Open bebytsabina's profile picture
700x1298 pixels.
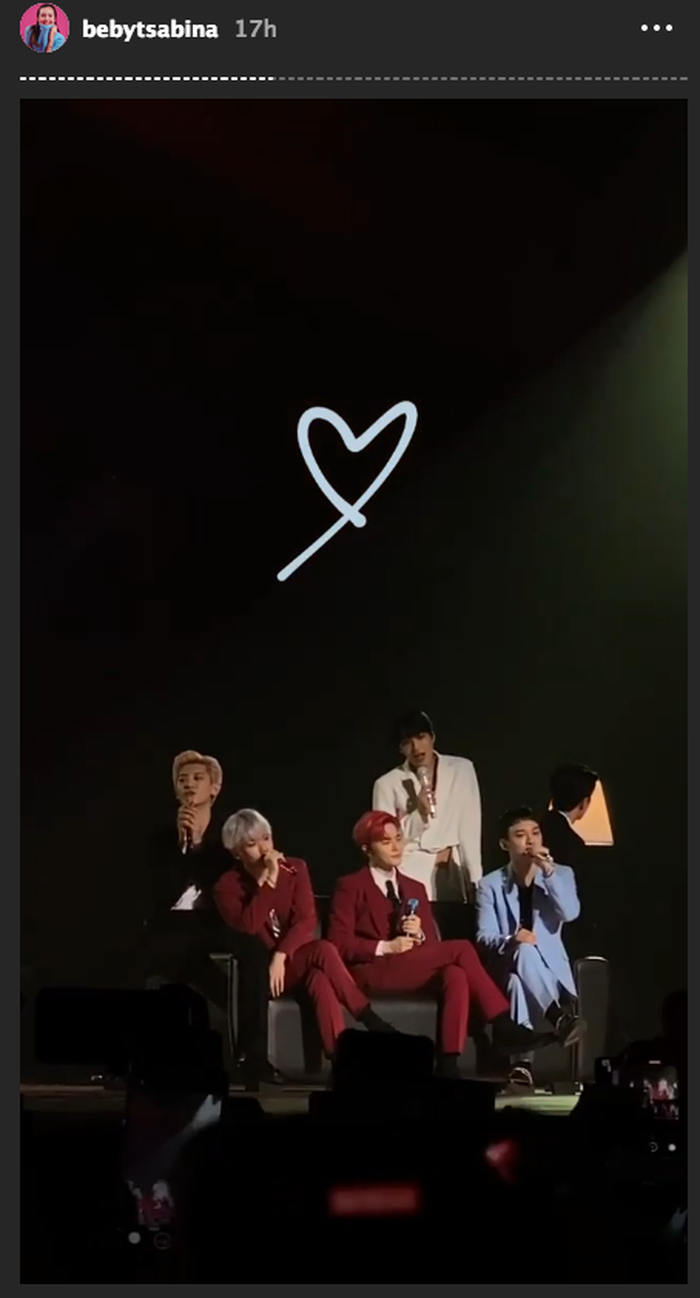point(45,29)
